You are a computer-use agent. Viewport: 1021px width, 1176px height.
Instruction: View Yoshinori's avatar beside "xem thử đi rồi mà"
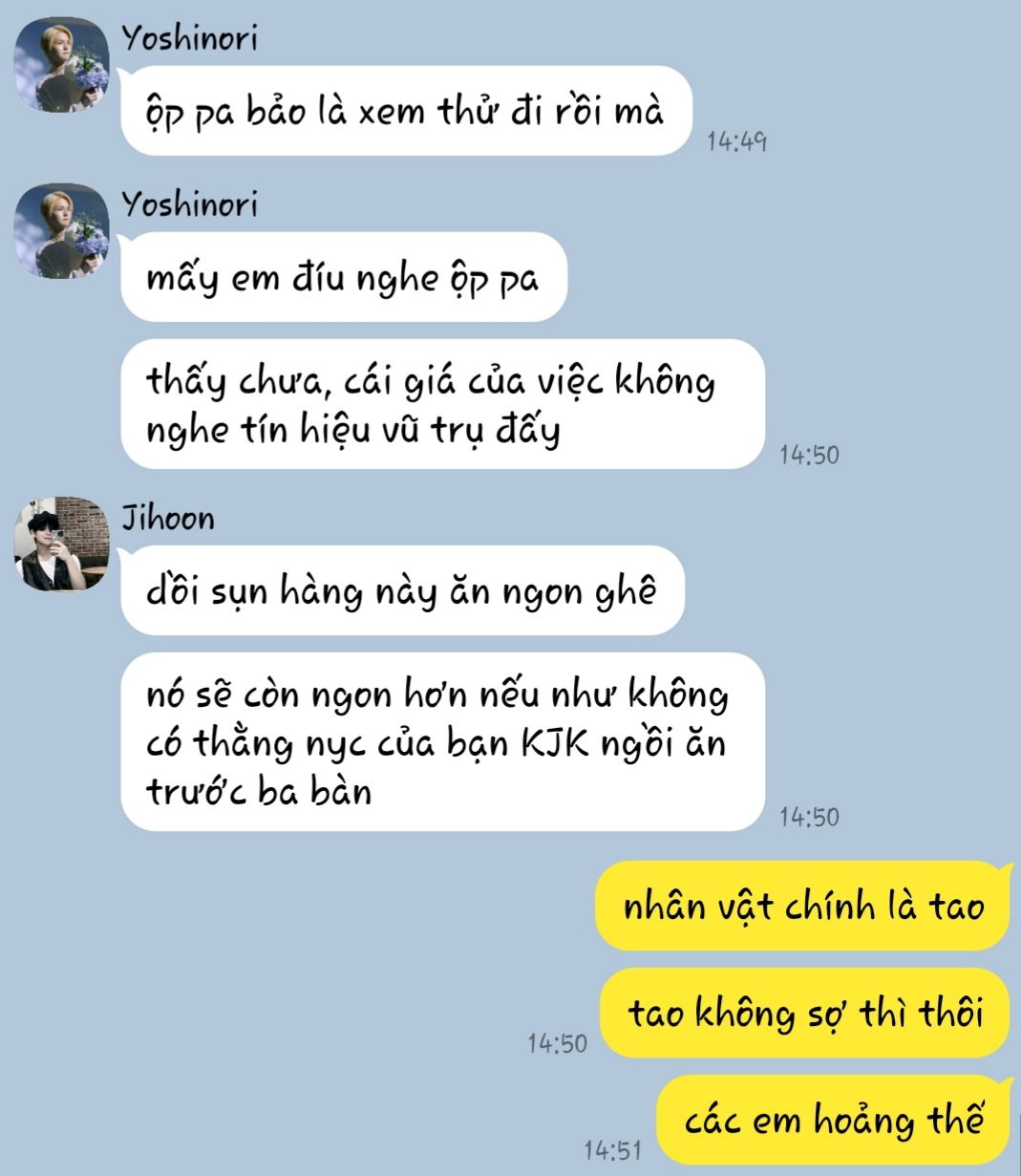[62, 65]
